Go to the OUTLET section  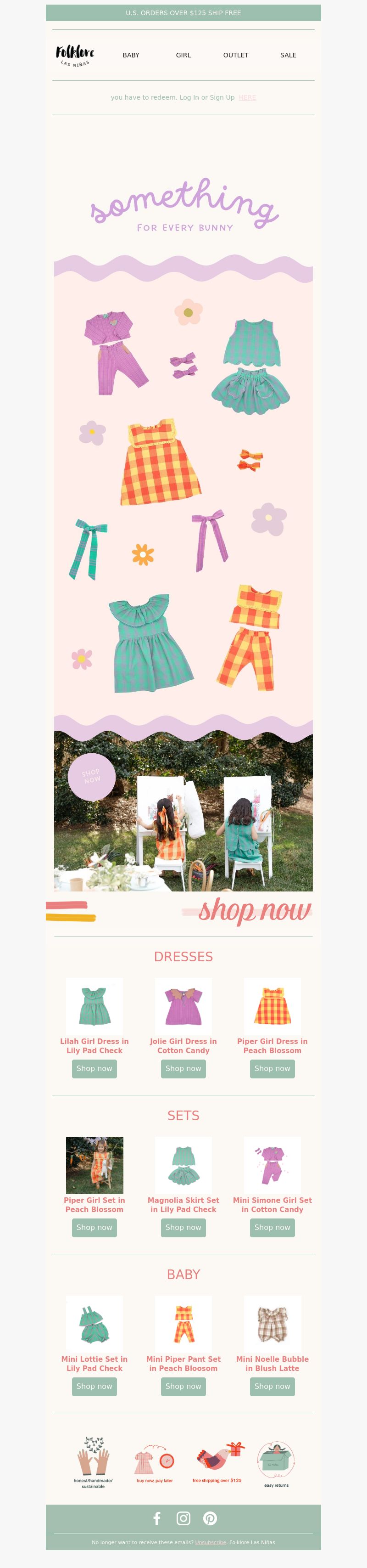[236, 56]
